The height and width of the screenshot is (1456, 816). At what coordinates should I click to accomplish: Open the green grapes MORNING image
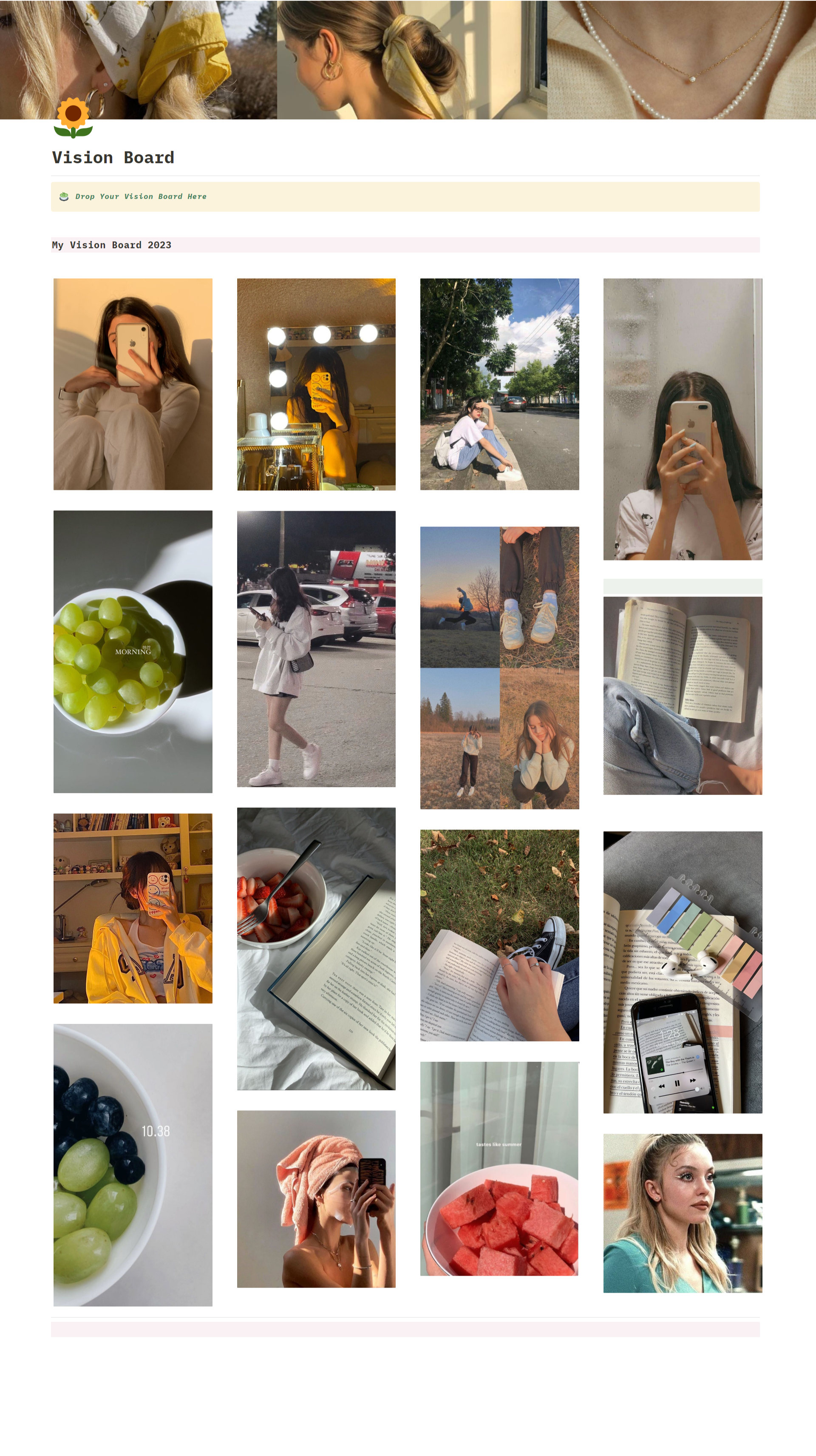coord(133,651)
